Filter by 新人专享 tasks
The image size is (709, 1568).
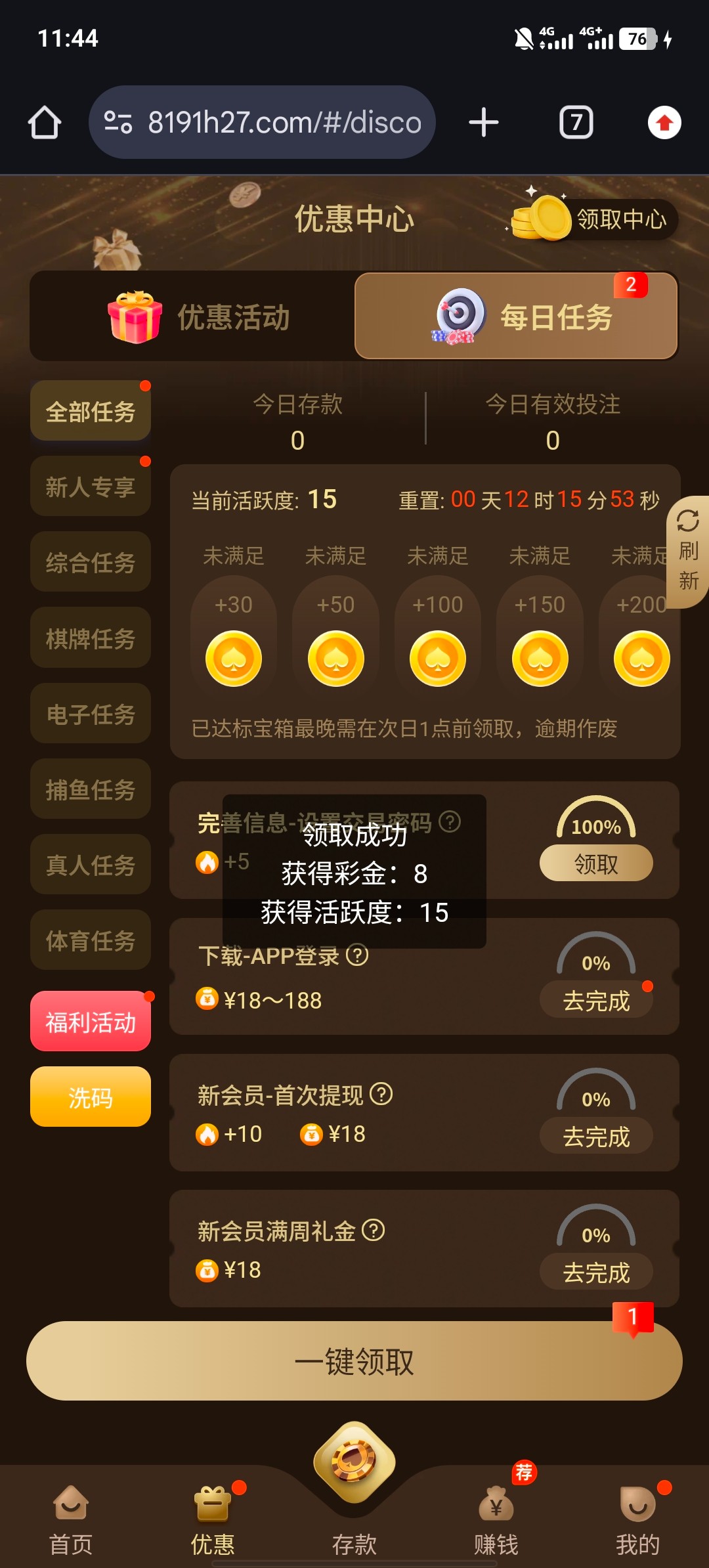(x=91, y=487)
